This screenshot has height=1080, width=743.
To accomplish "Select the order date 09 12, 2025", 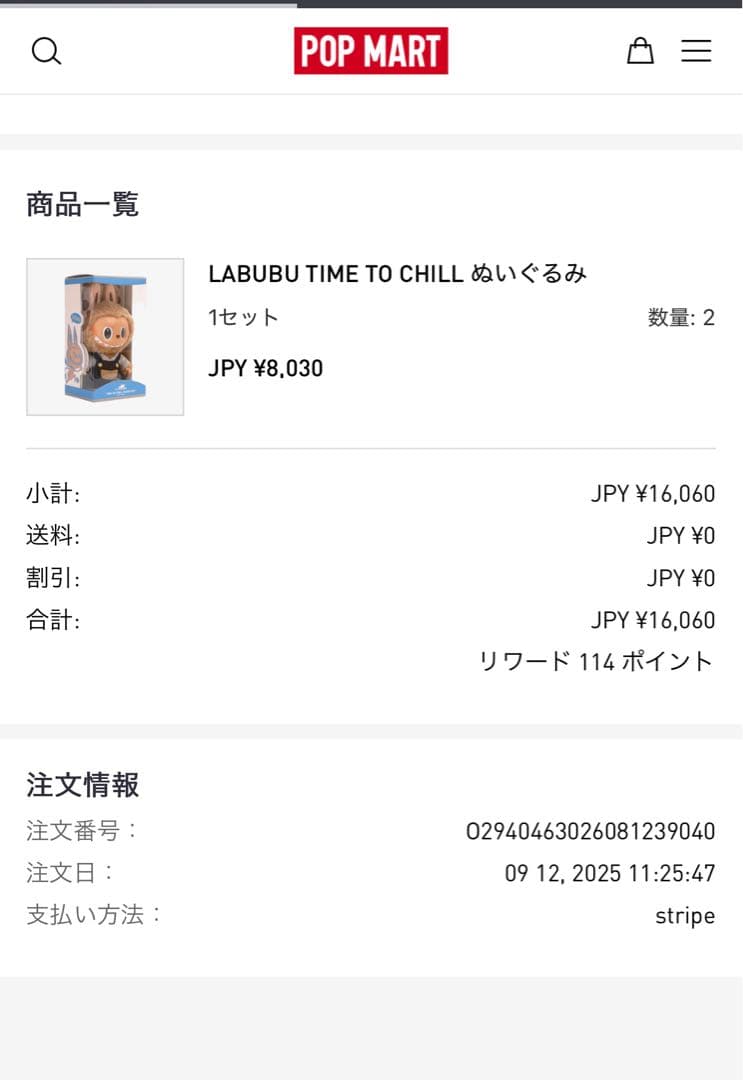I will pyautogui.click(x=610, y=872).
